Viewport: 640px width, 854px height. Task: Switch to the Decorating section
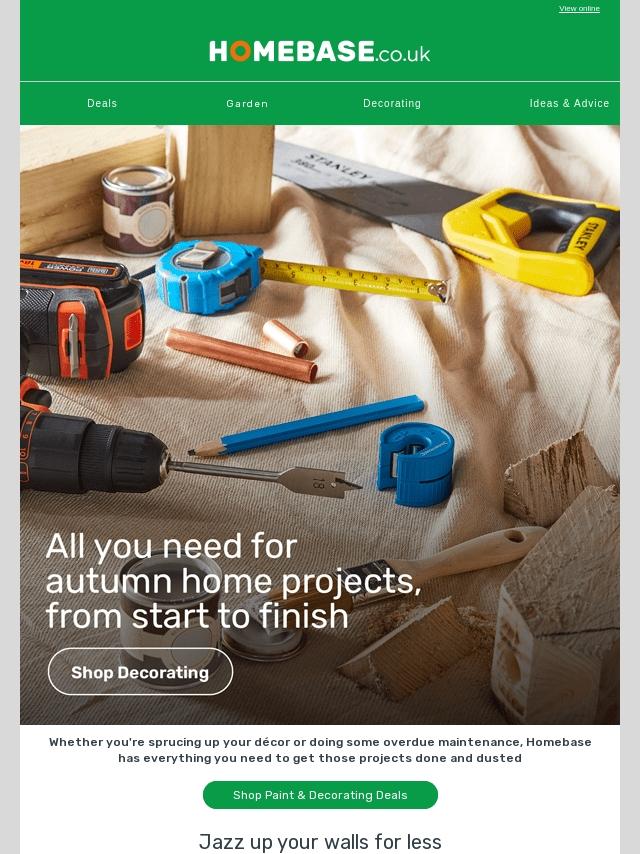(x=392, y=103)
